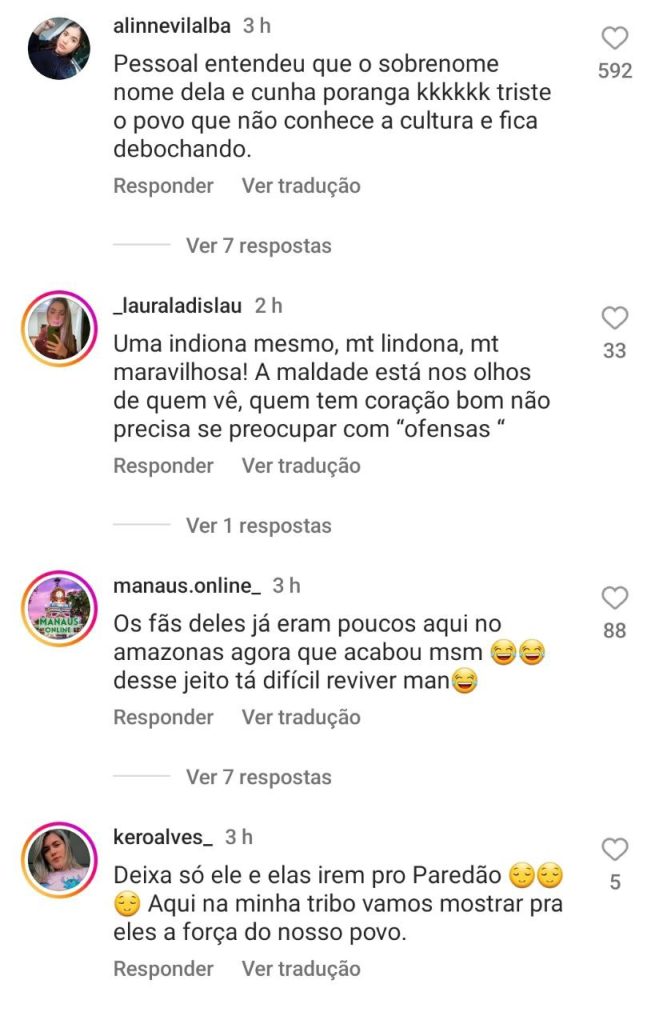See translation of keroalves_'s comment
The image size is (667, 1024).
click(300, 968)
